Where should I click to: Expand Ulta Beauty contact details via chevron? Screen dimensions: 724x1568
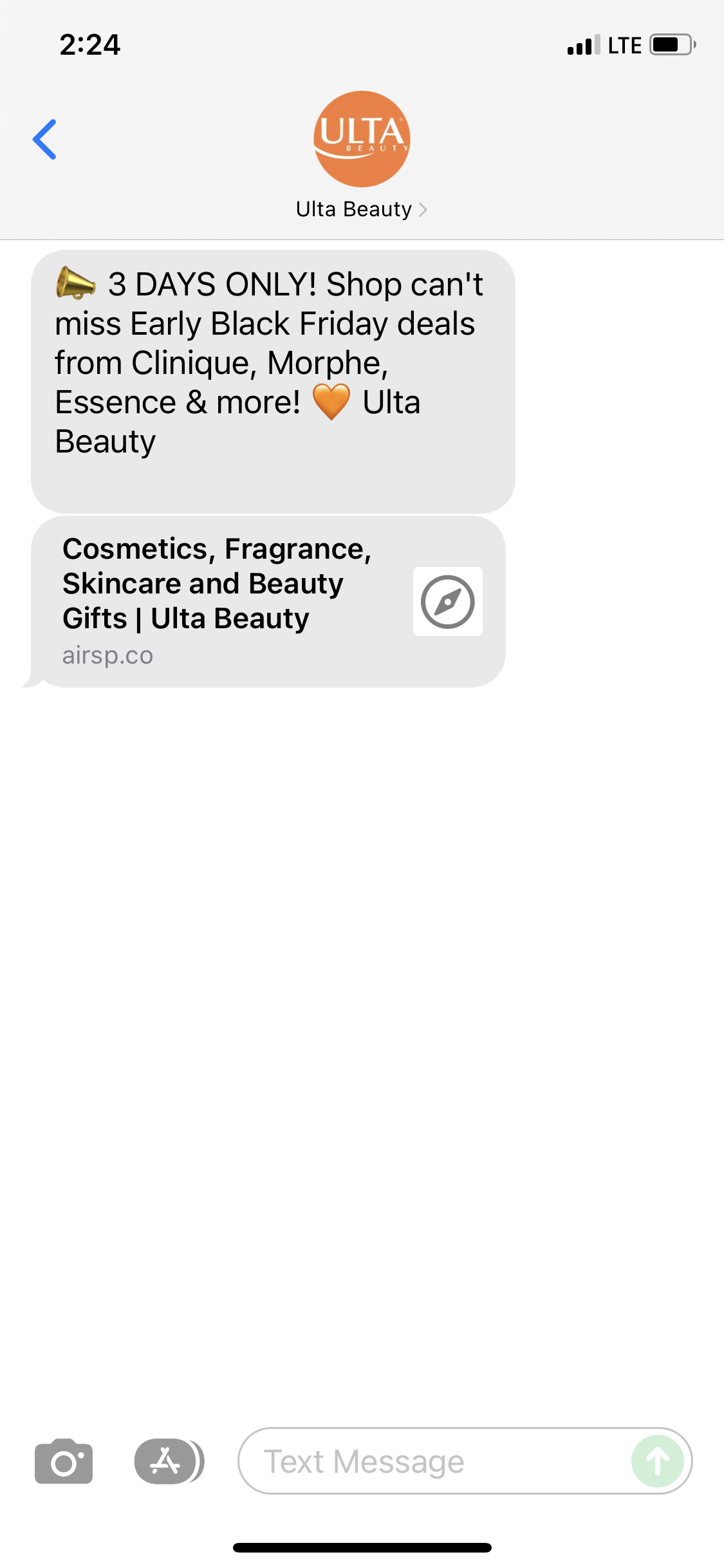(x=423, y=209)
